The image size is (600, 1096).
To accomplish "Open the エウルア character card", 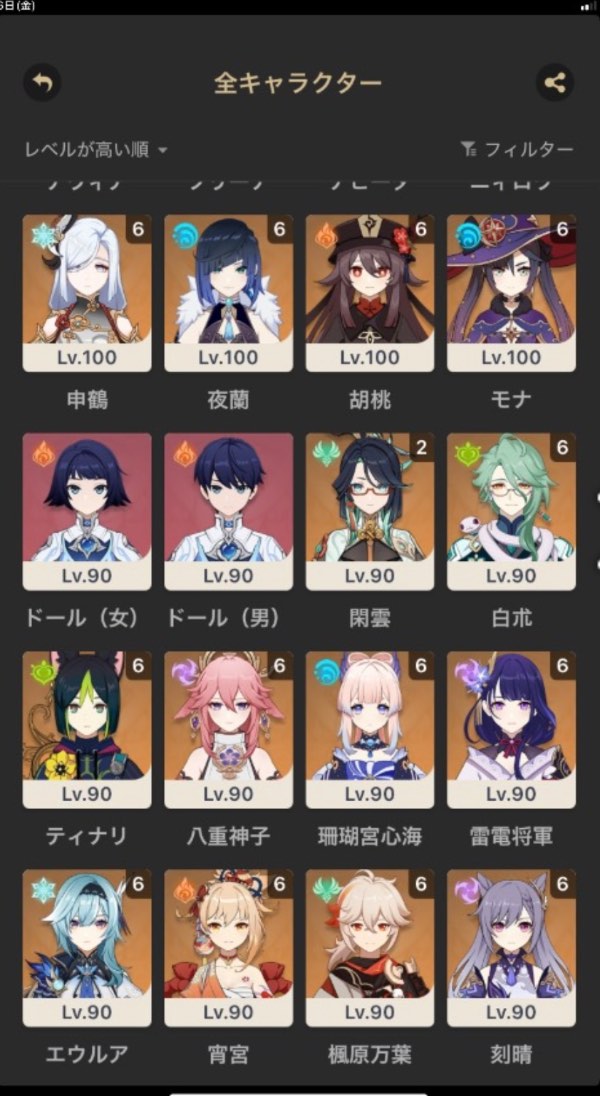I will pyautogui.click(x=87, y=948).
